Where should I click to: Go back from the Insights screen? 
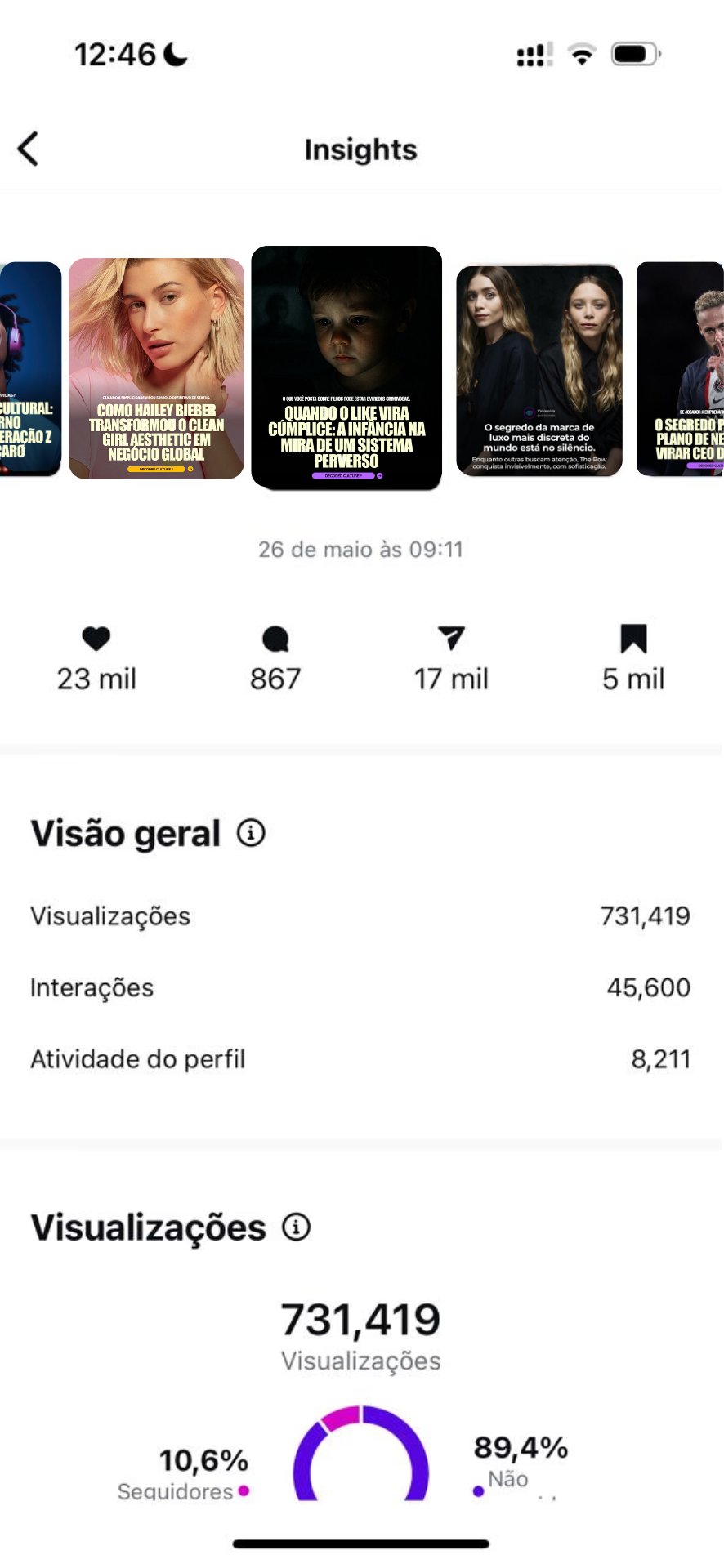tap(29, 149)
